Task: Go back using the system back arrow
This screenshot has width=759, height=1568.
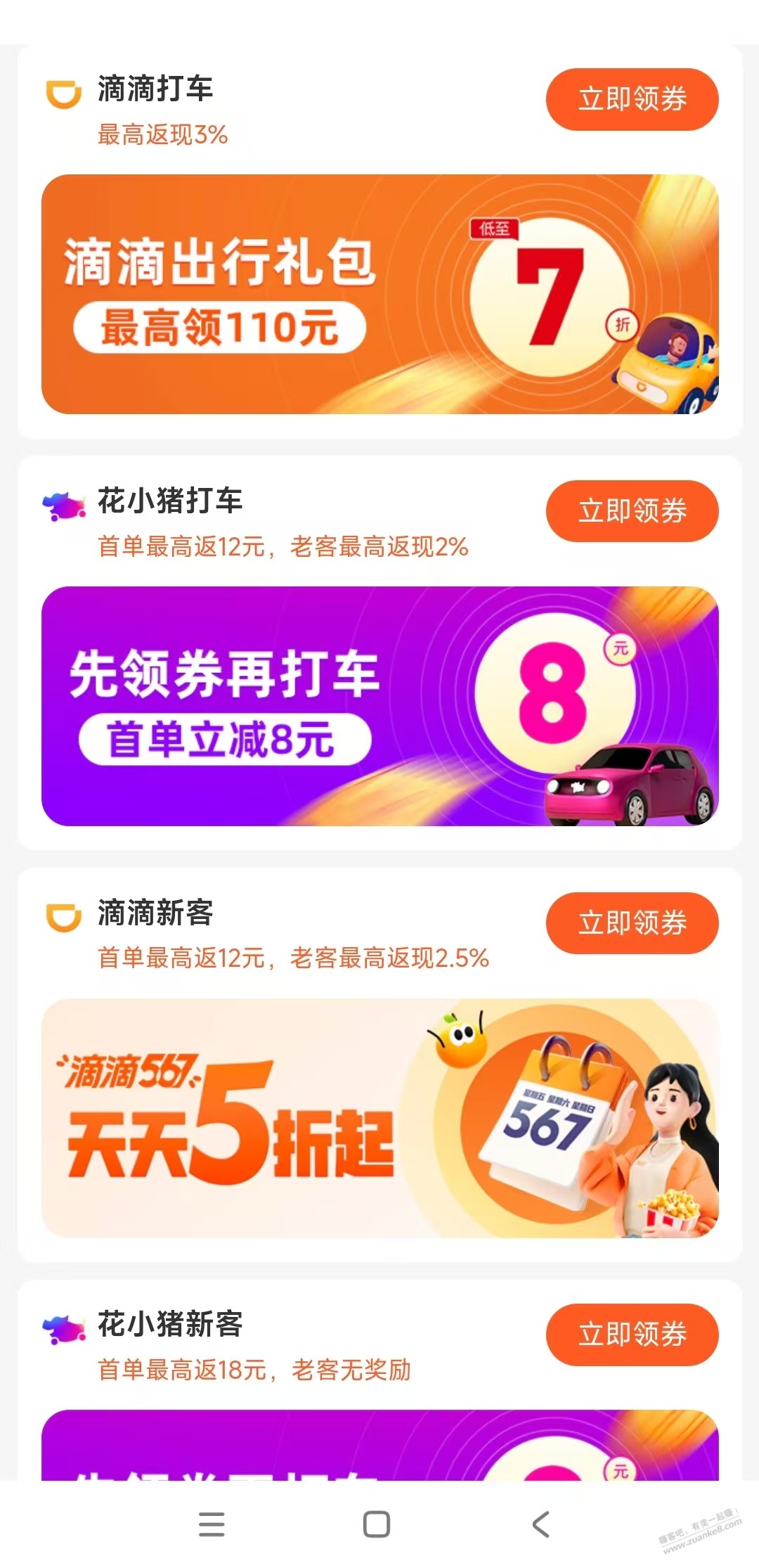Action: pos(540,1524)
